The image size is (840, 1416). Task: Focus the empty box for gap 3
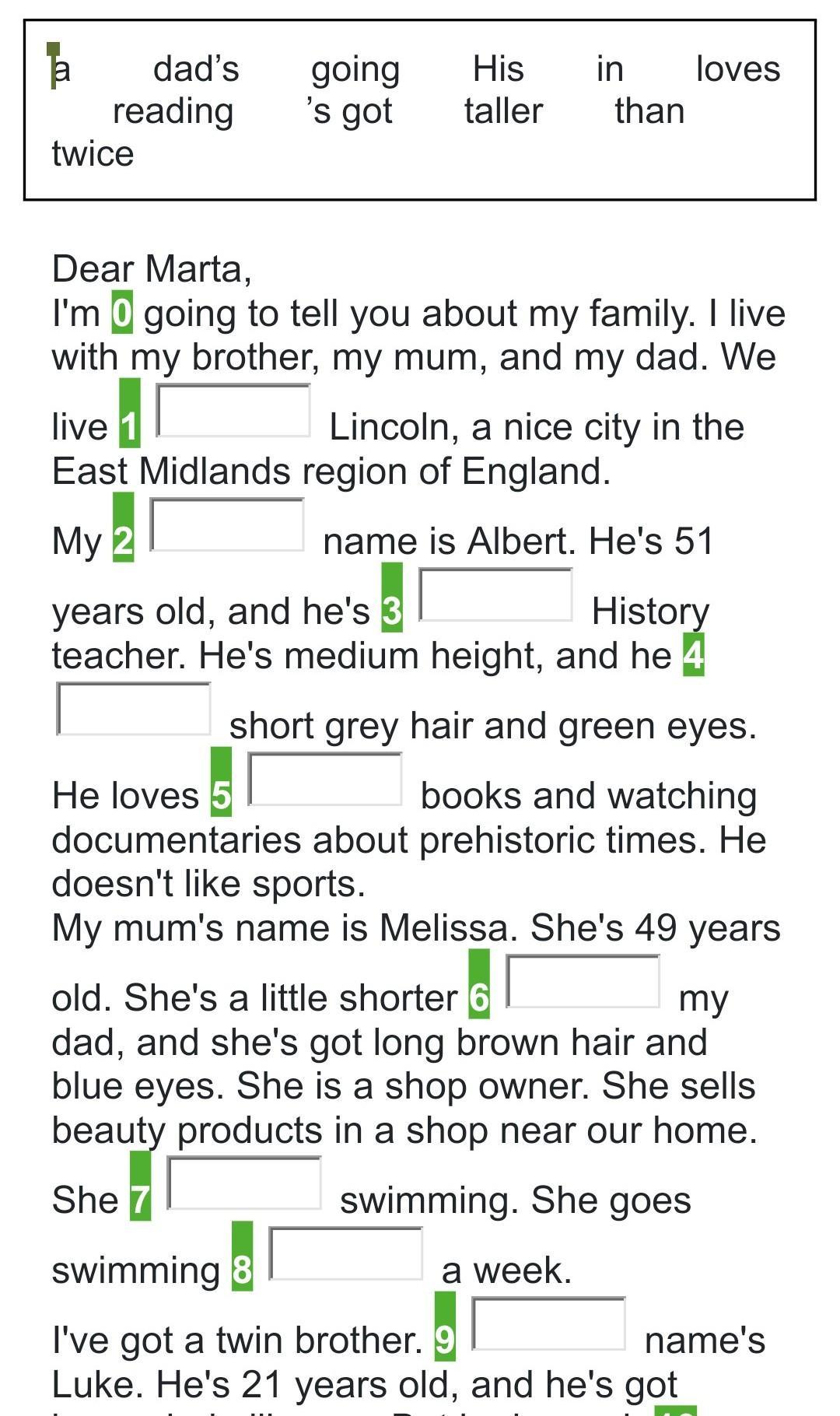tap(495, 595)
